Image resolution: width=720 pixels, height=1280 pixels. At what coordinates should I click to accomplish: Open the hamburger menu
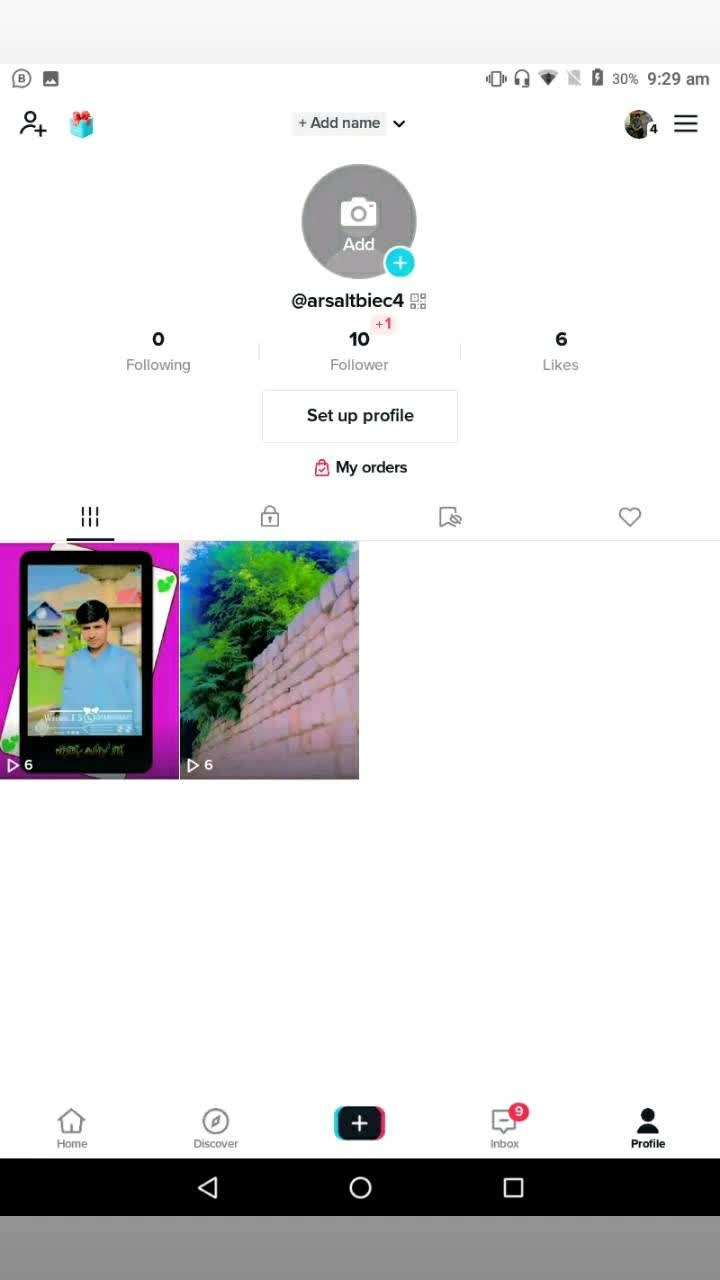[686, 123]
